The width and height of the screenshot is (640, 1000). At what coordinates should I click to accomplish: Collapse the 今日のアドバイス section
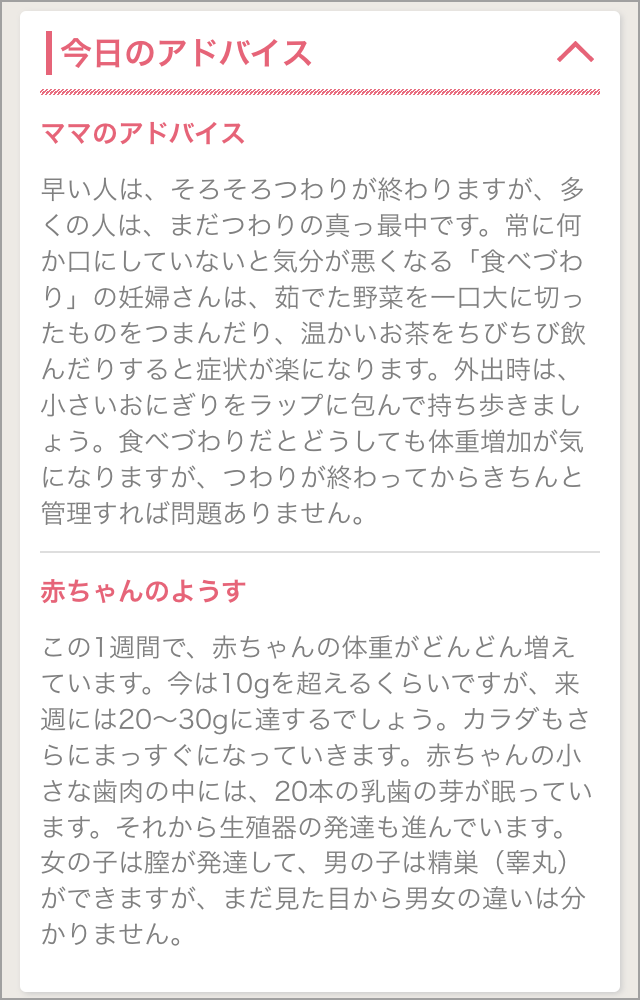click(x=575, y=52)
